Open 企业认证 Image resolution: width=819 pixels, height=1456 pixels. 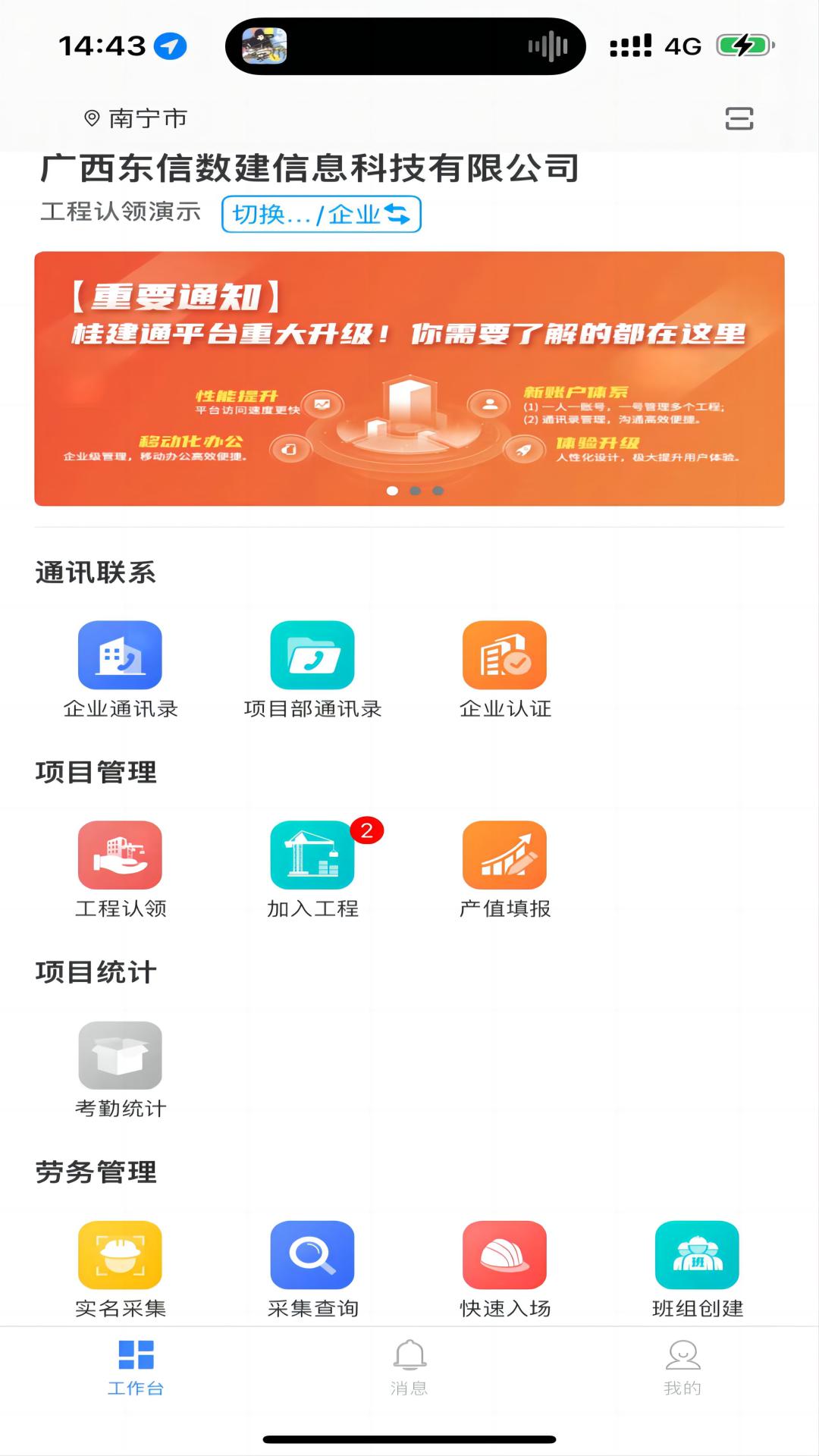[504, 669]
